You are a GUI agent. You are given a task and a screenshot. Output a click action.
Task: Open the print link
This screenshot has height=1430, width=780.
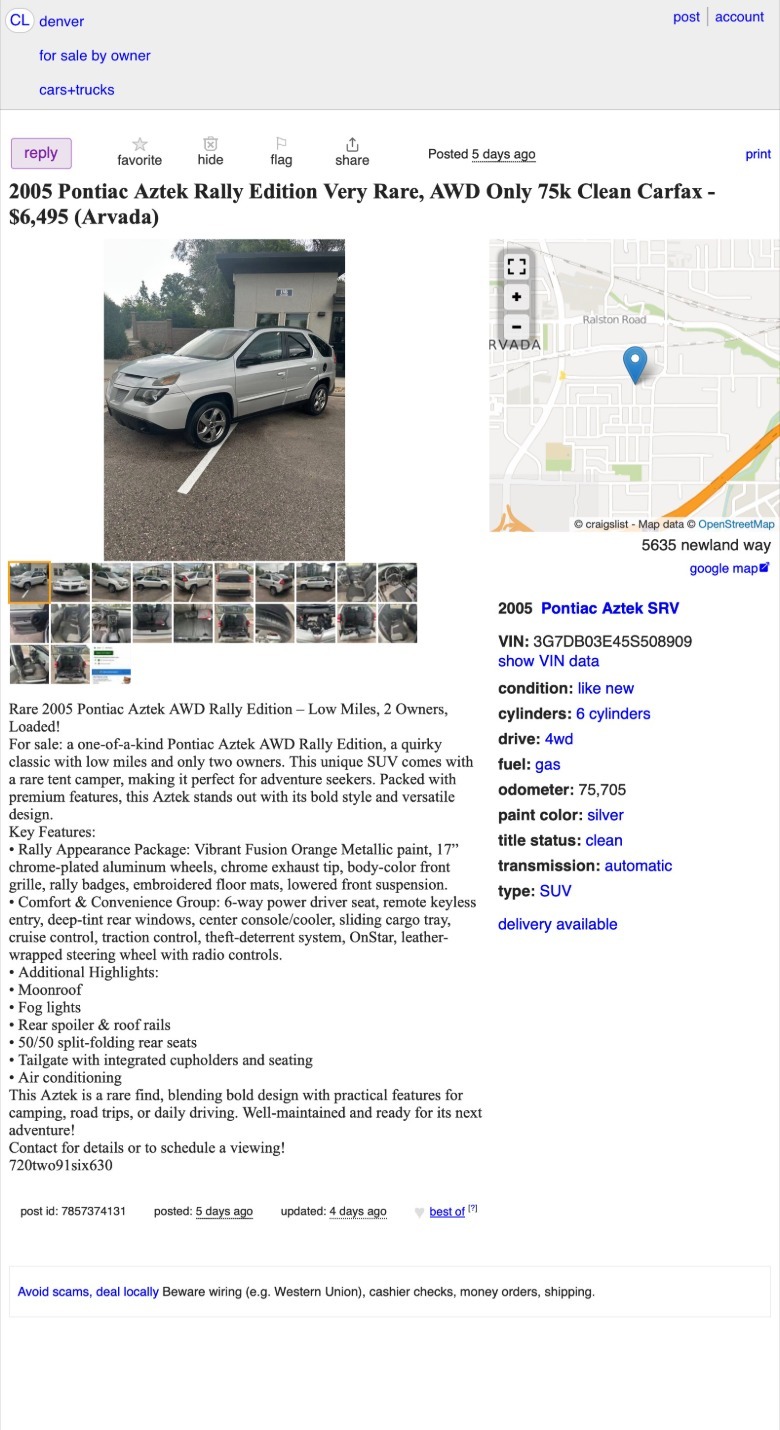click(758, 154)
